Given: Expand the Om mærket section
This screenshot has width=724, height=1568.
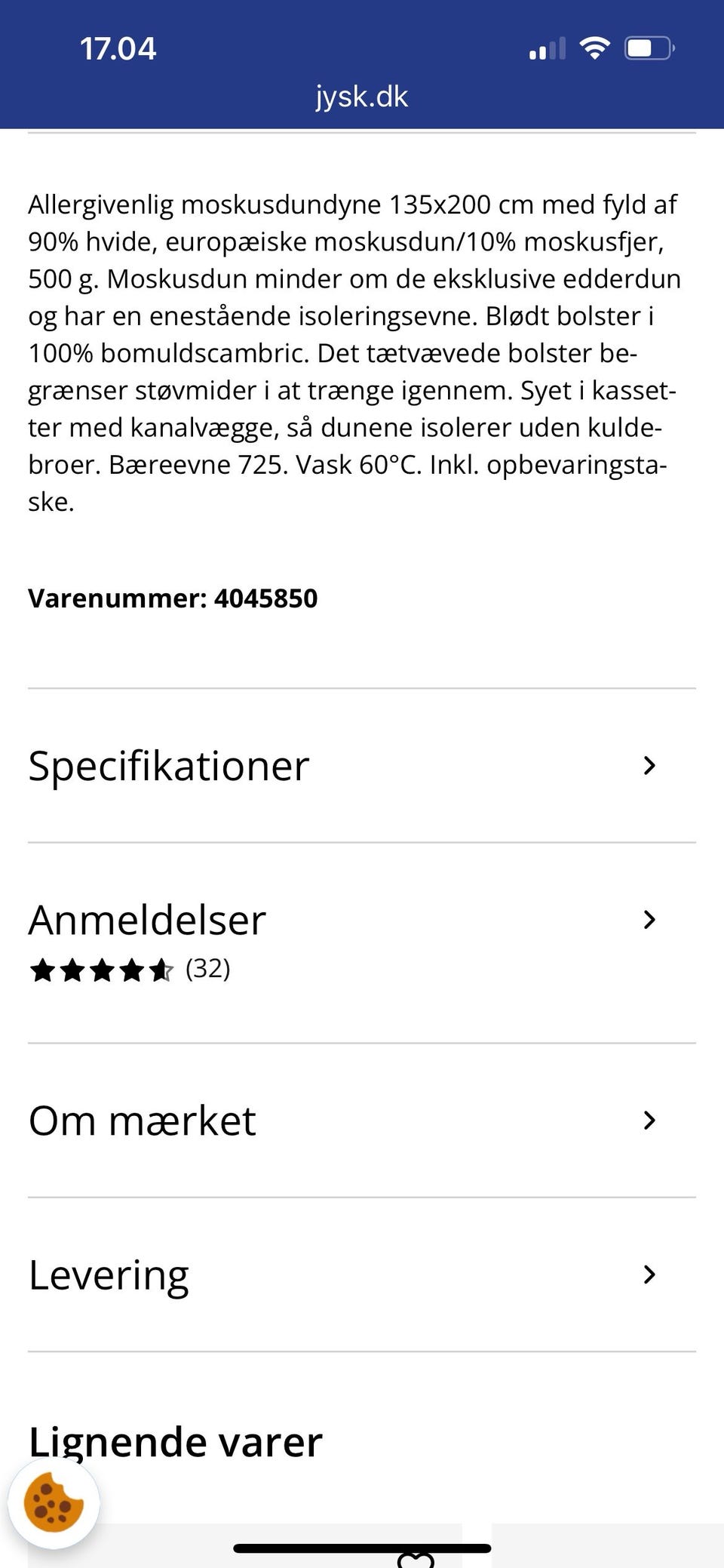Looking at the screenshot, I should (362, 1121).
